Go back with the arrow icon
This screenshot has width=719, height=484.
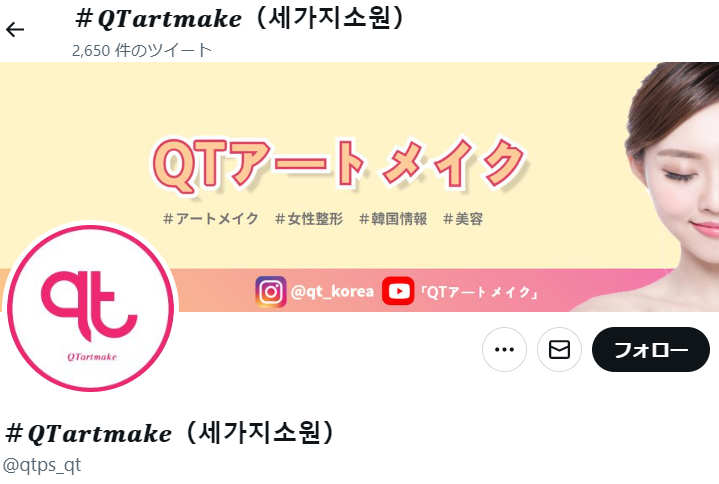[15, 29]
